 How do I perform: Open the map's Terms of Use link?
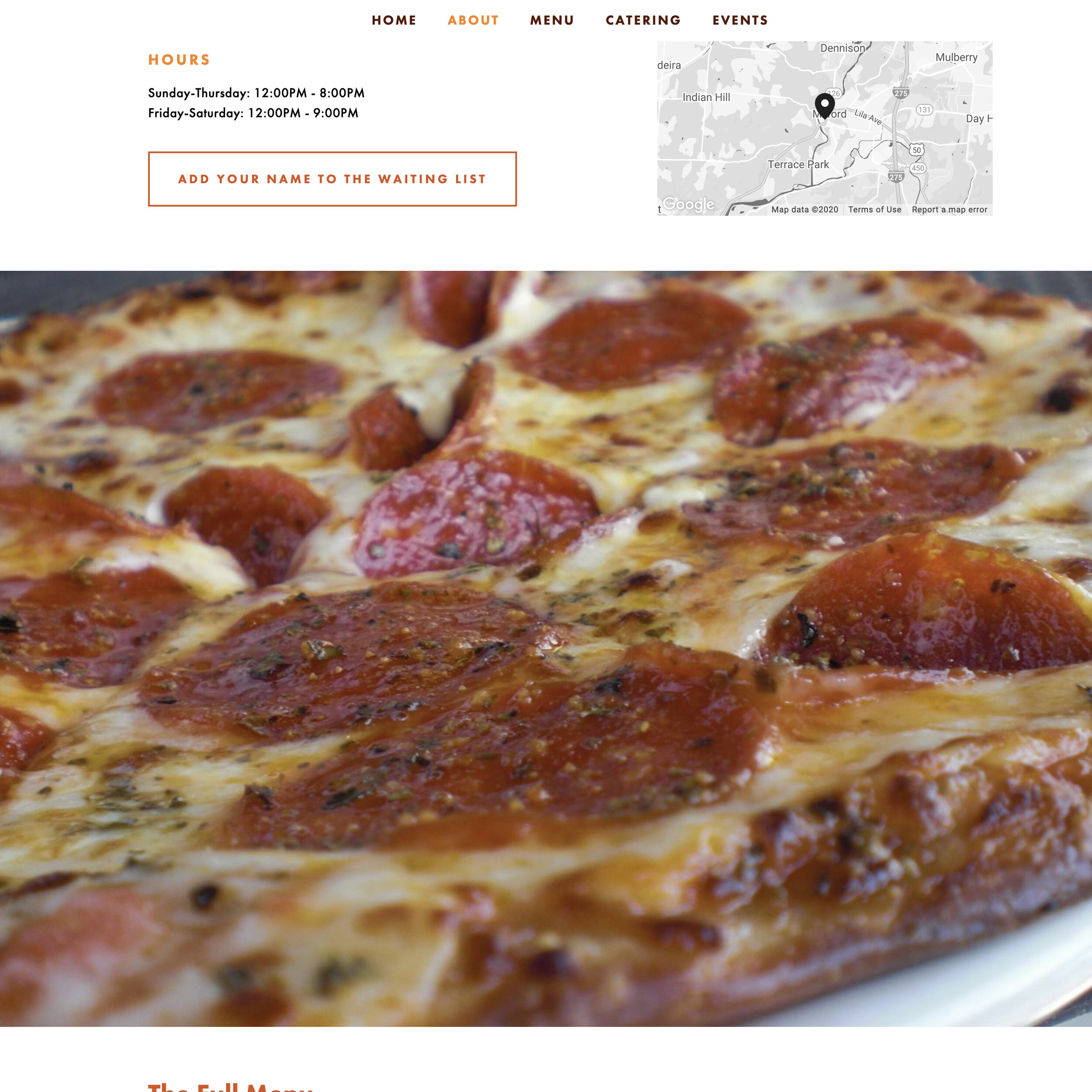tap(874, 210)
